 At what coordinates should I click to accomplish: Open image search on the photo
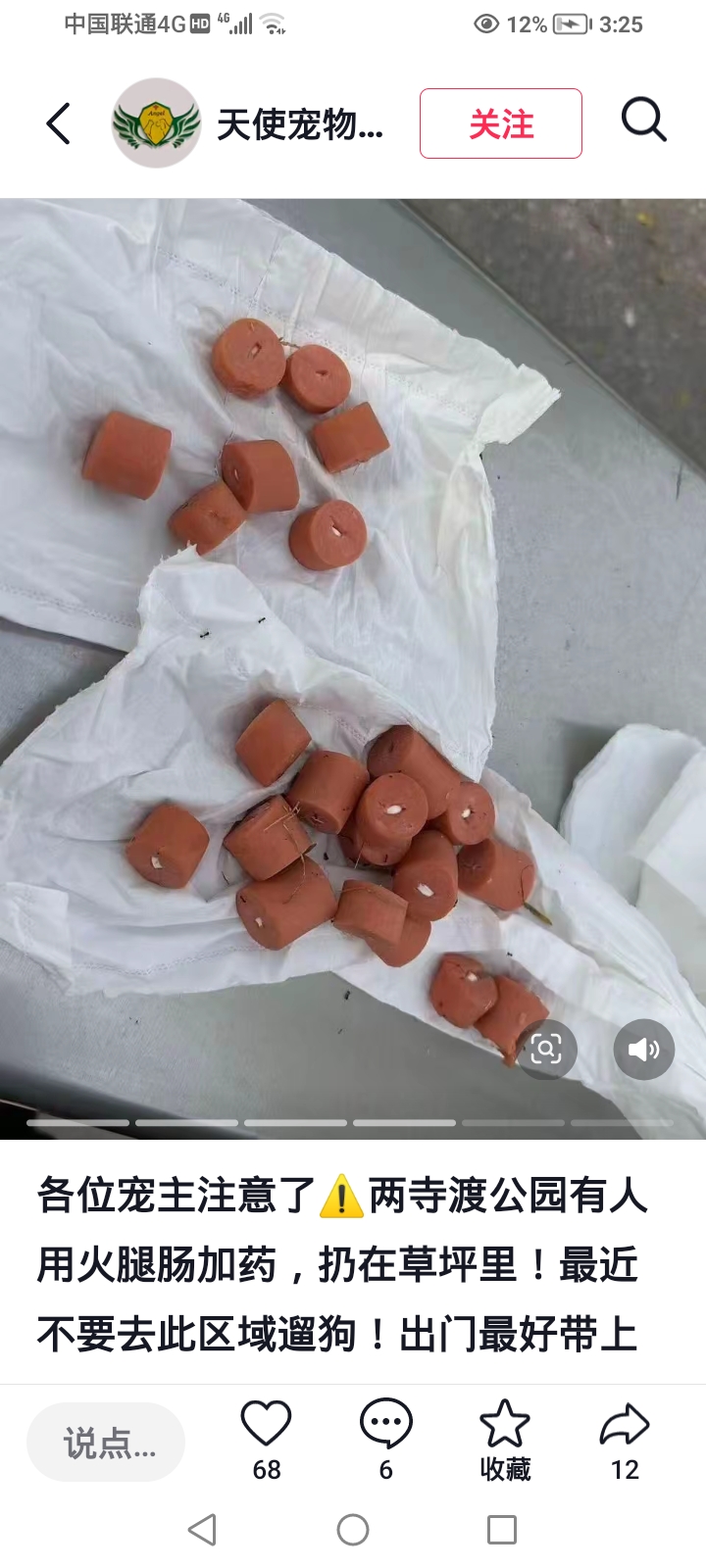tap(546, 1050)
